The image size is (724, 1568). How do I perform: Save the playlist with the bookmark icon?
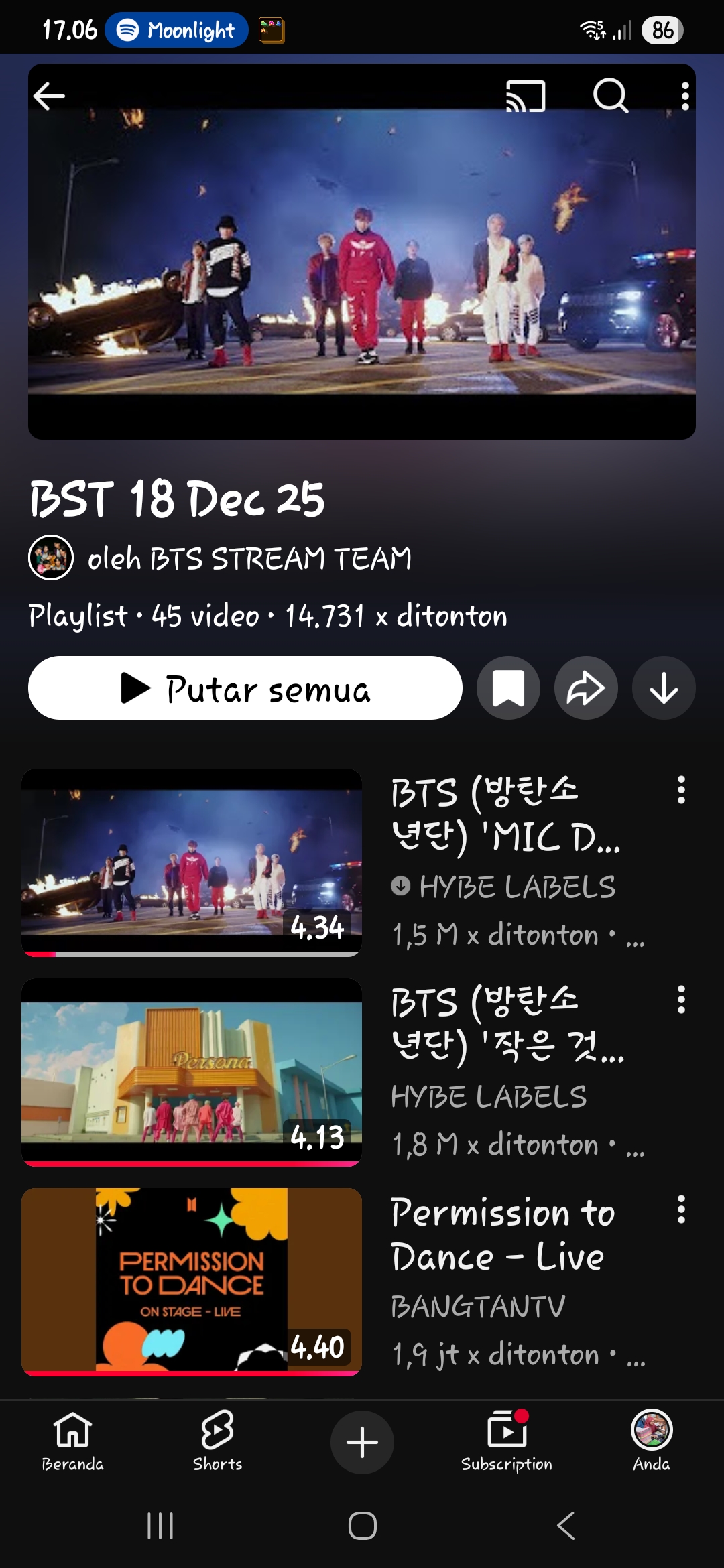pyautogui.click(x=508, y=687)
